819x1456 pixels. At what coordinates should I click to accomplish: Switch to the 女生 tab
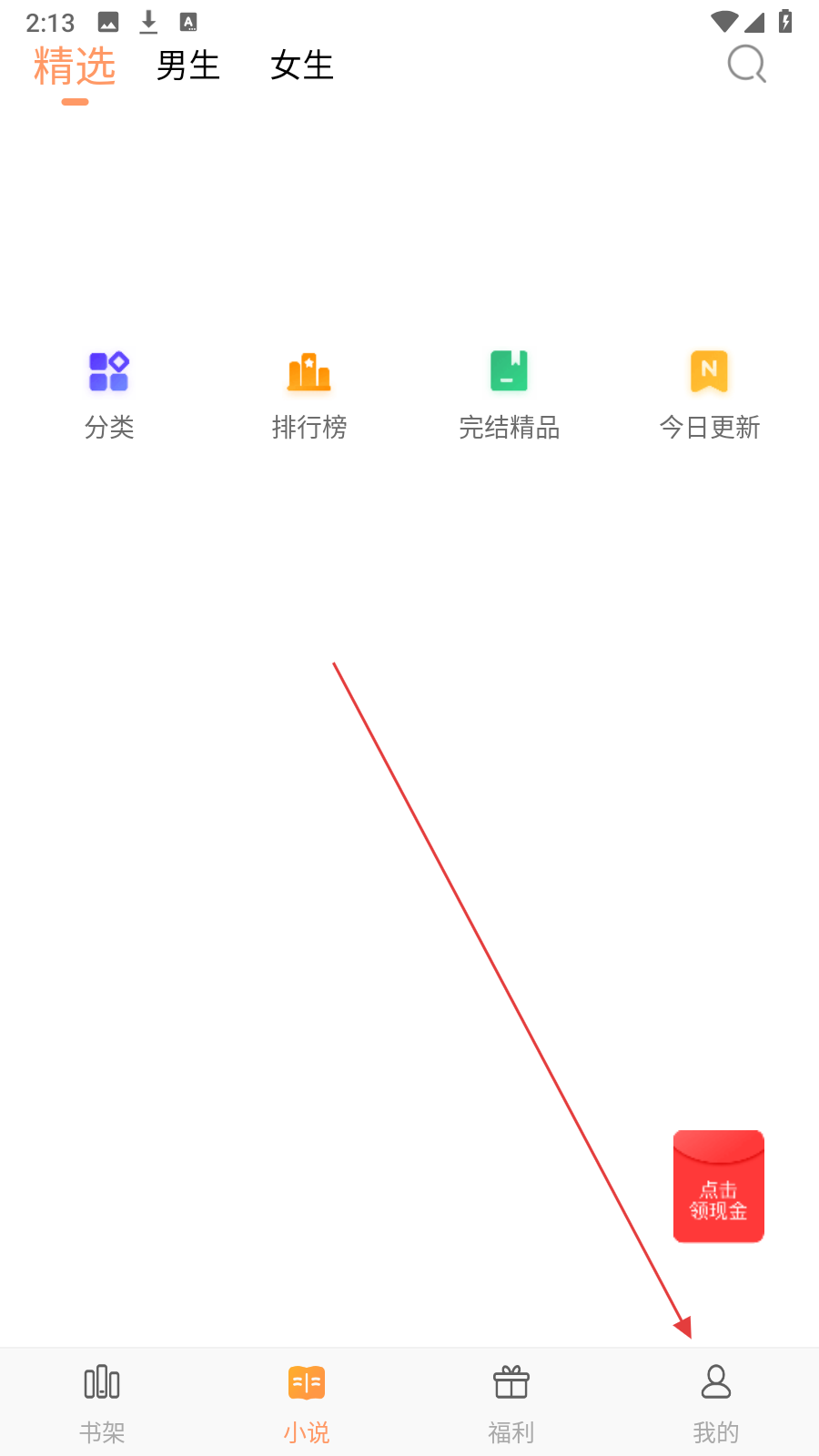click(x=302, y=66)
